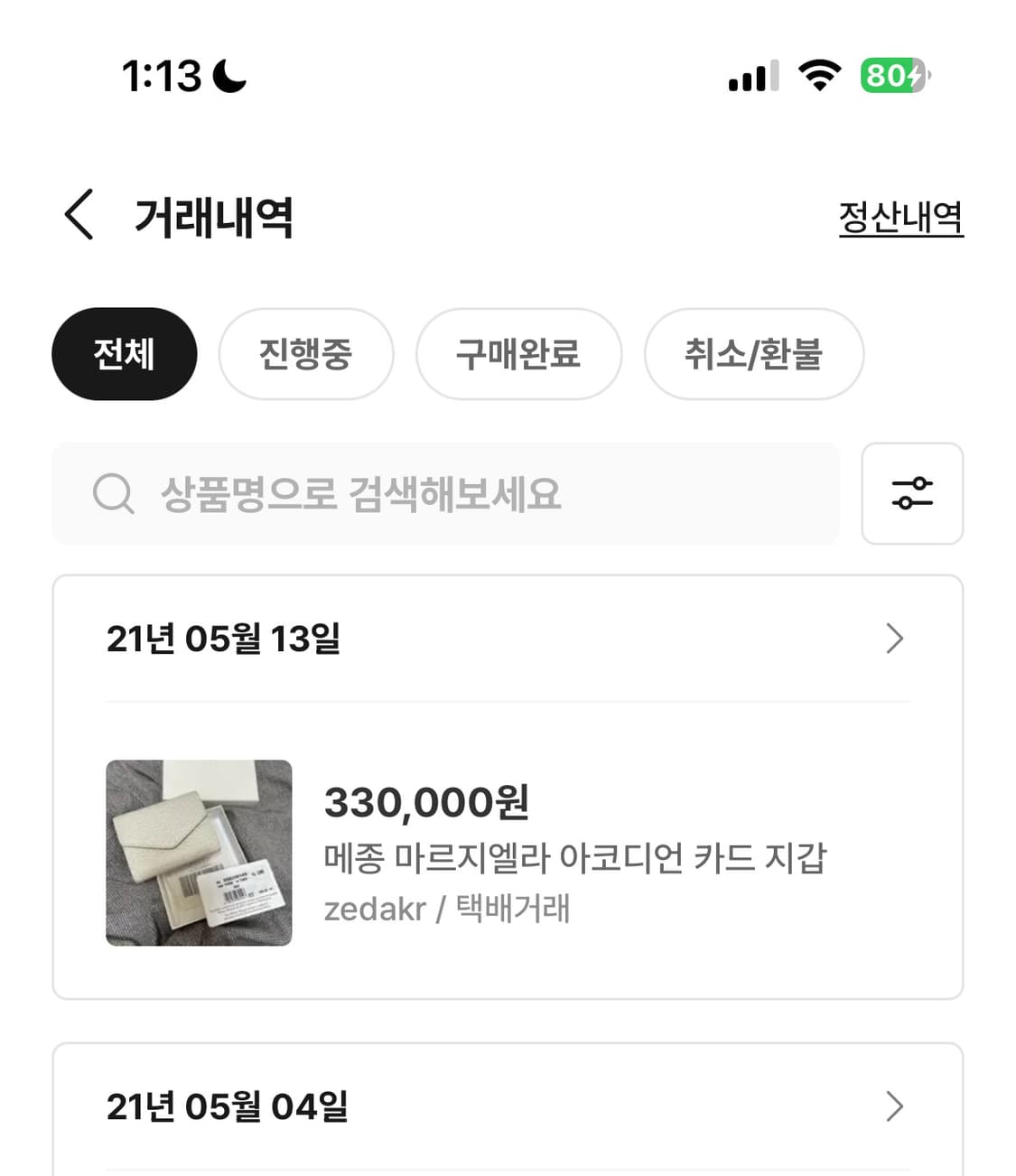Screen dimensions: 1016x1176
Task: Tap the cellular signal bars icon
Action: click(x=752, y=77)
